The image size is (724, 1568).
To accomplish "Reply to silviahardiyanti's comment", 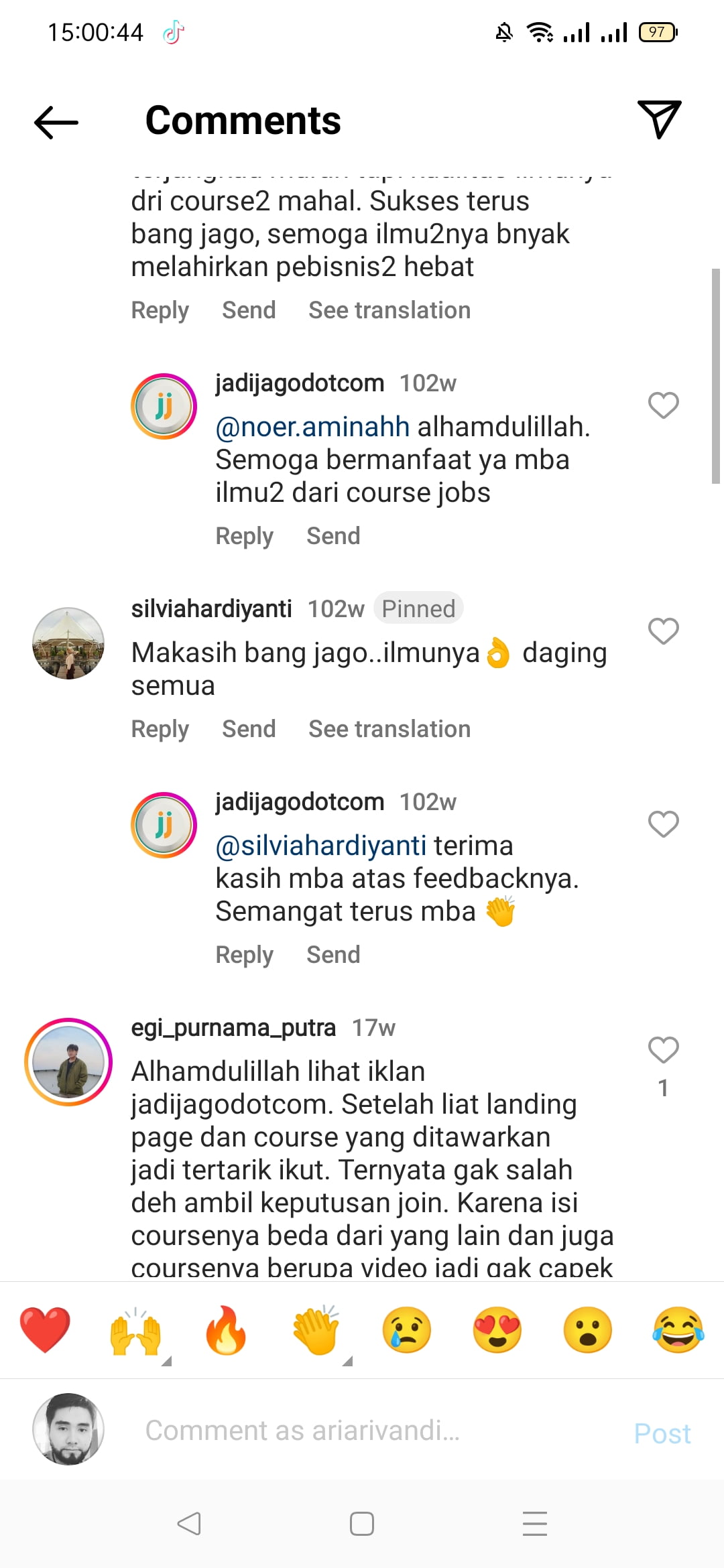I will coord(160,729).
